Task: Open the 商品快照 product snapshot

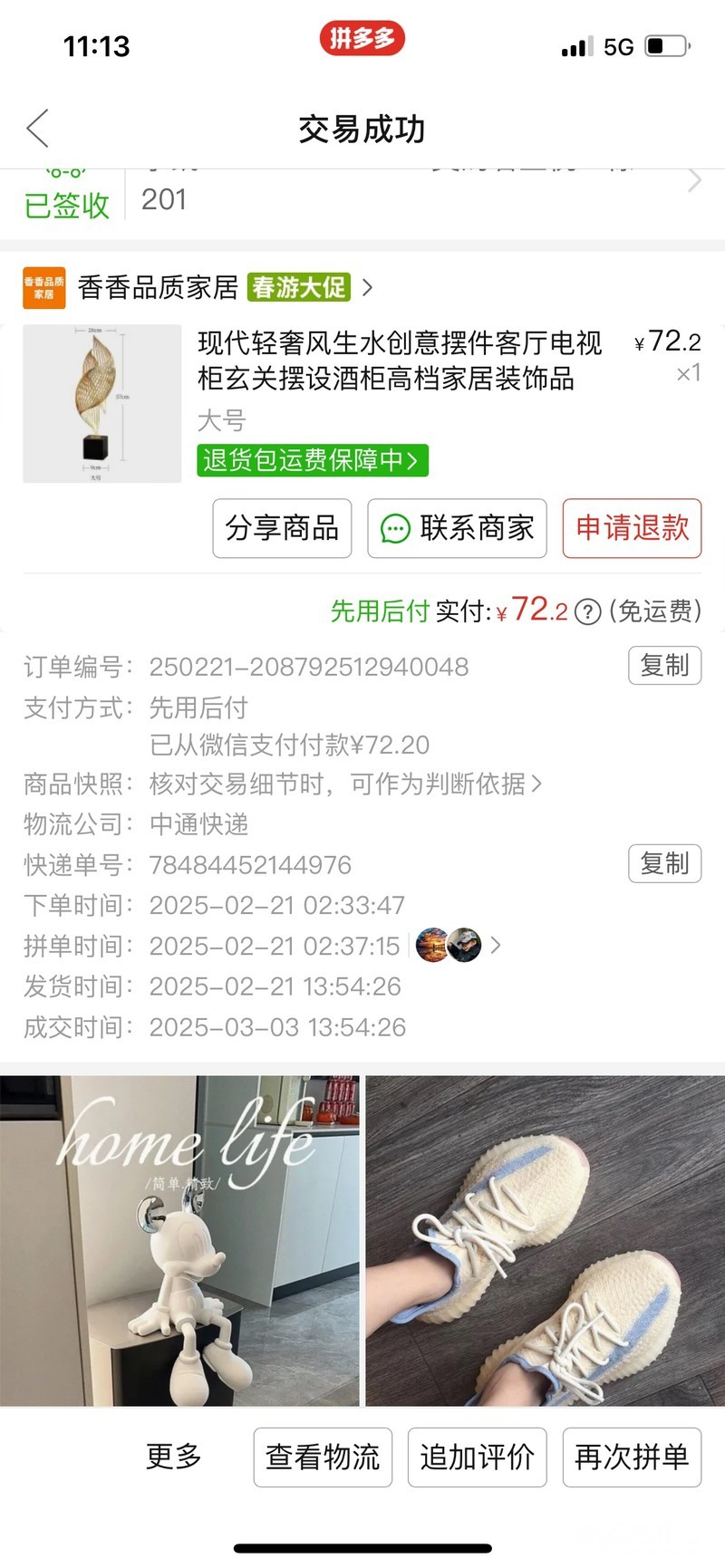Action: click(344, 784)
